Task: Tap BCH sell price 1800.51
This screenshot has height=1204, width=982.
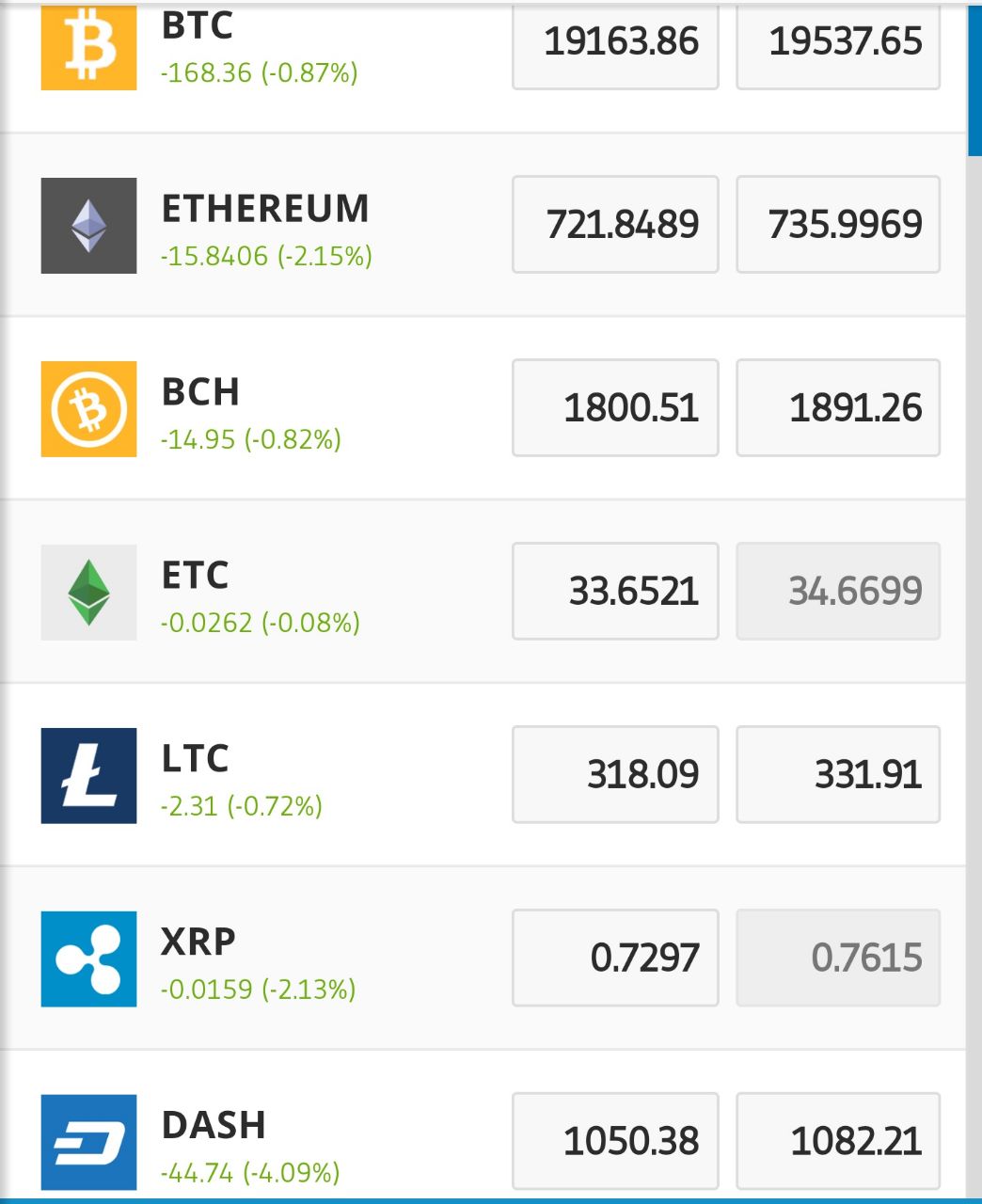Action: click(x=615, y=408)
